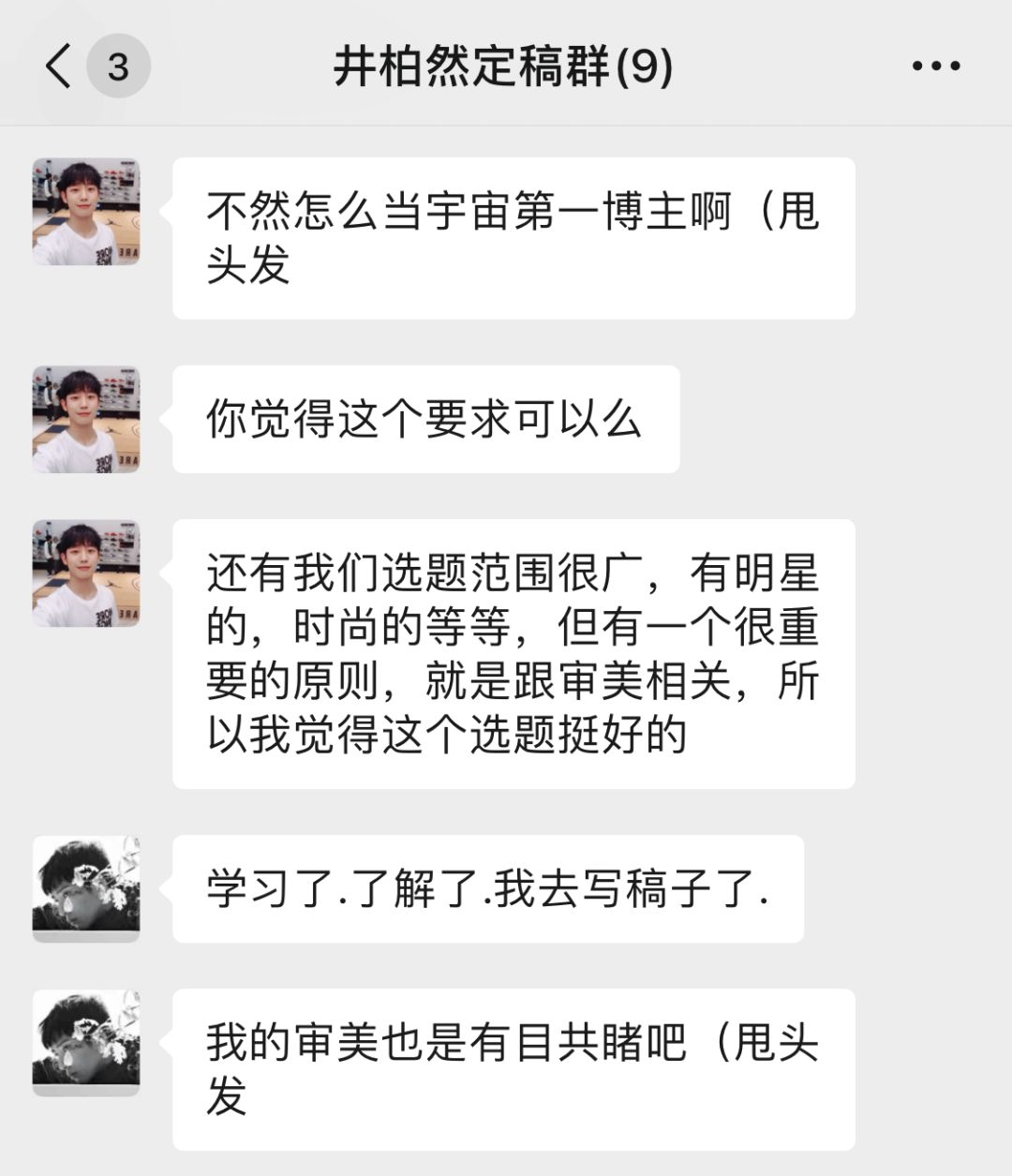Open avatar beside 你觉得这个要求可以么
The width and height of the screenshot is (1012, 1176).
click(86, 419)
